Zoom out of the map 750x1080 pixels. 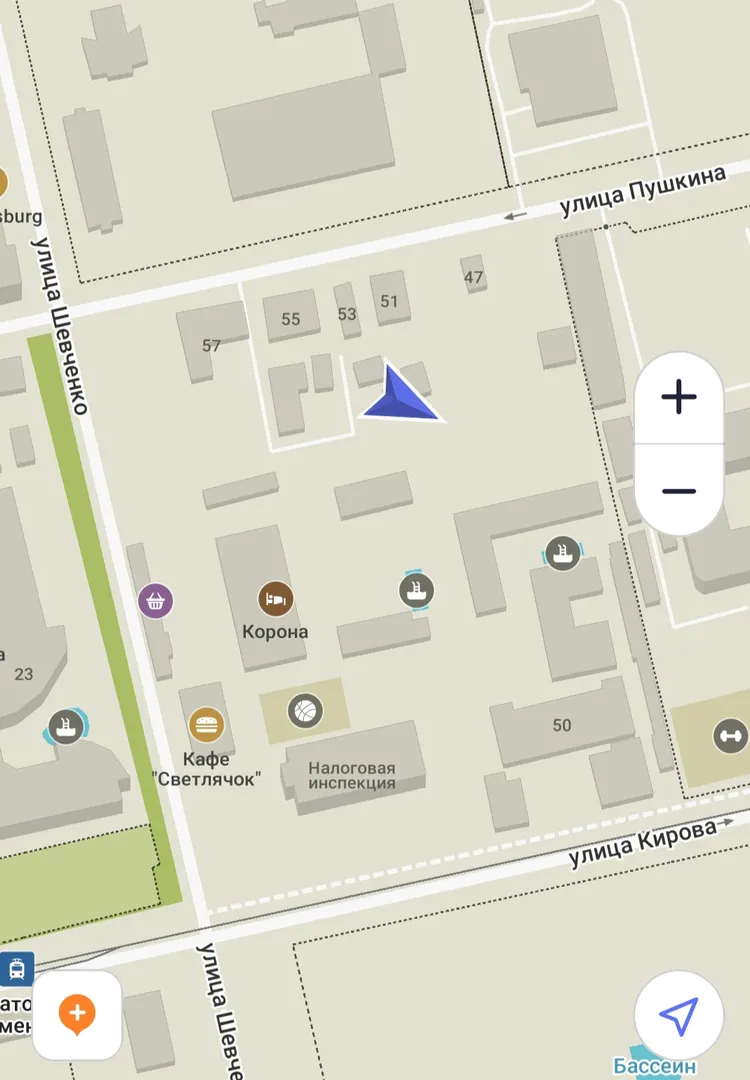click(x=679, y=491)
